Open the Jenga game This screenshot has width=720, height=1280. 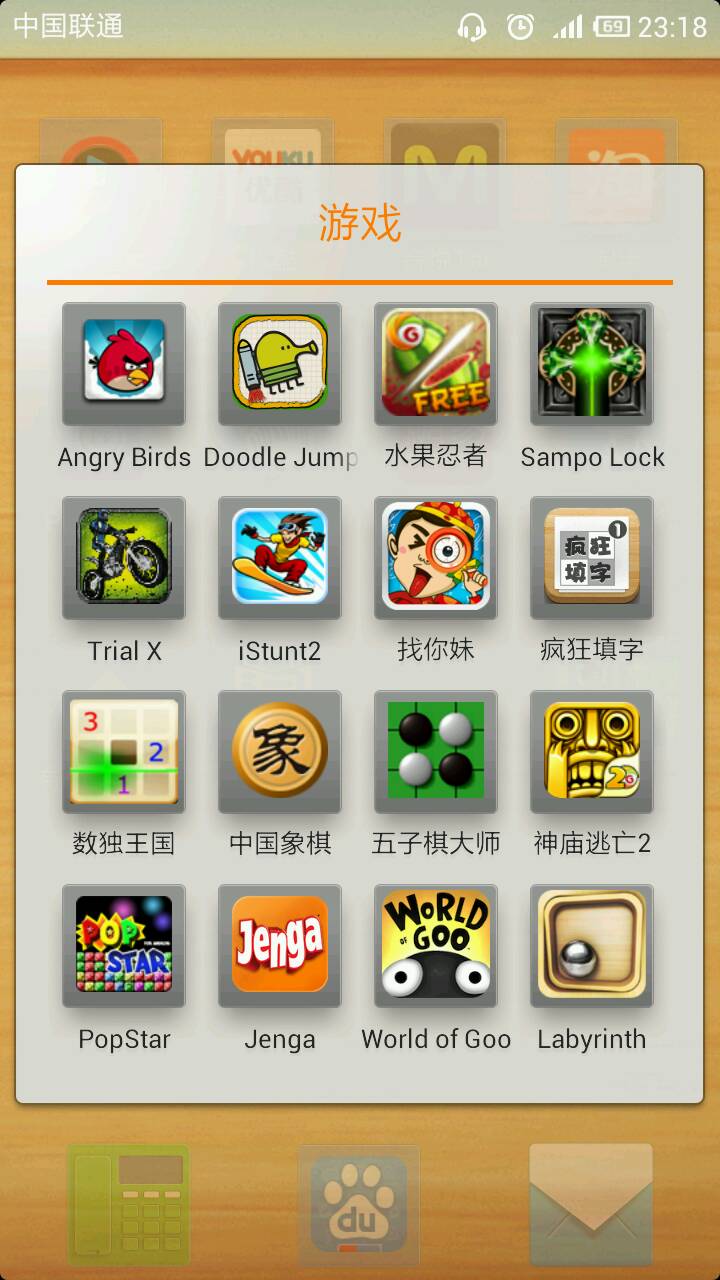[x=280, y=945]
